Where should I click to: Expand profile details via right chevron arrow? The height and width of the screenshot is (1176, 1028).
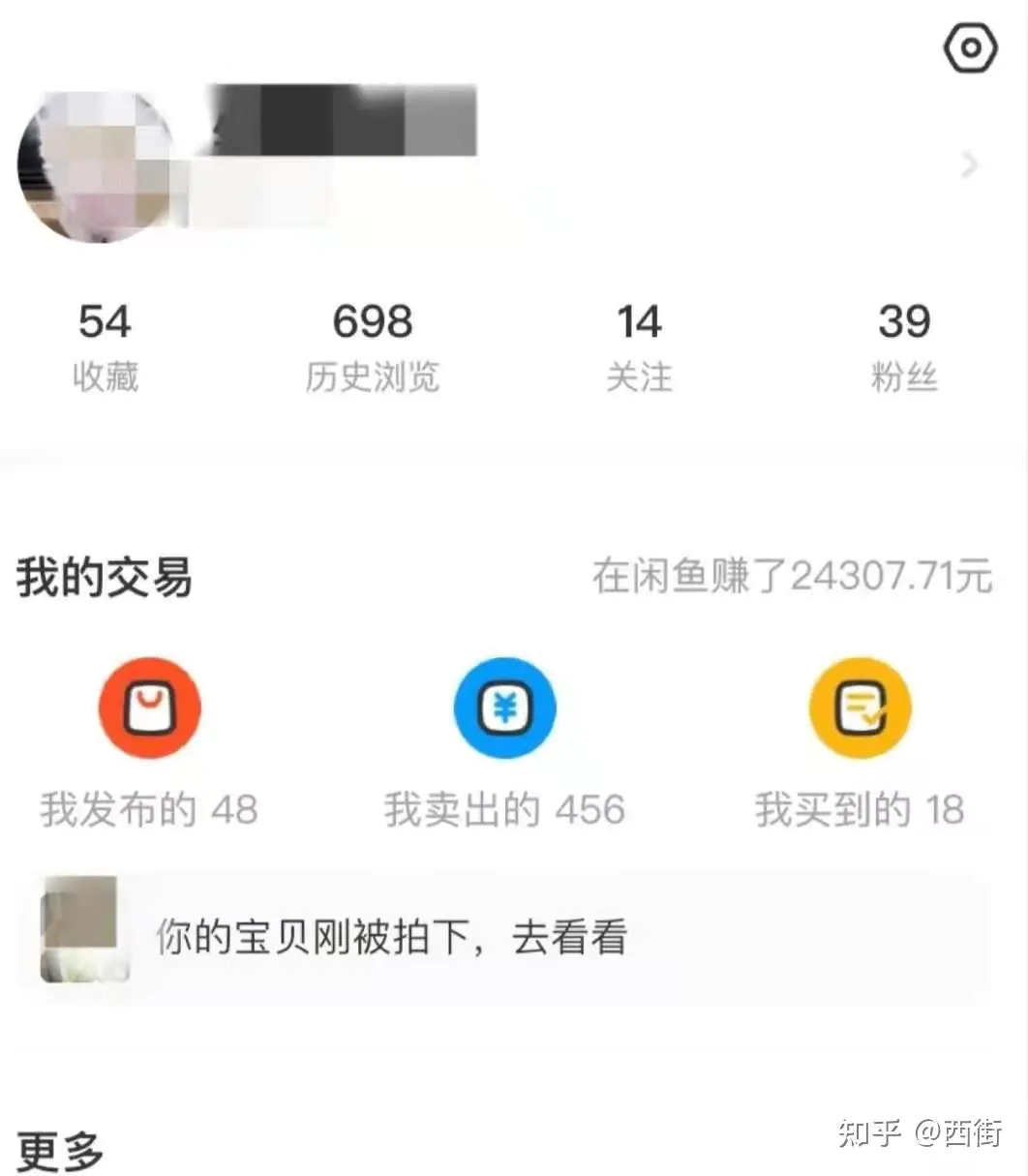point(968,166)
